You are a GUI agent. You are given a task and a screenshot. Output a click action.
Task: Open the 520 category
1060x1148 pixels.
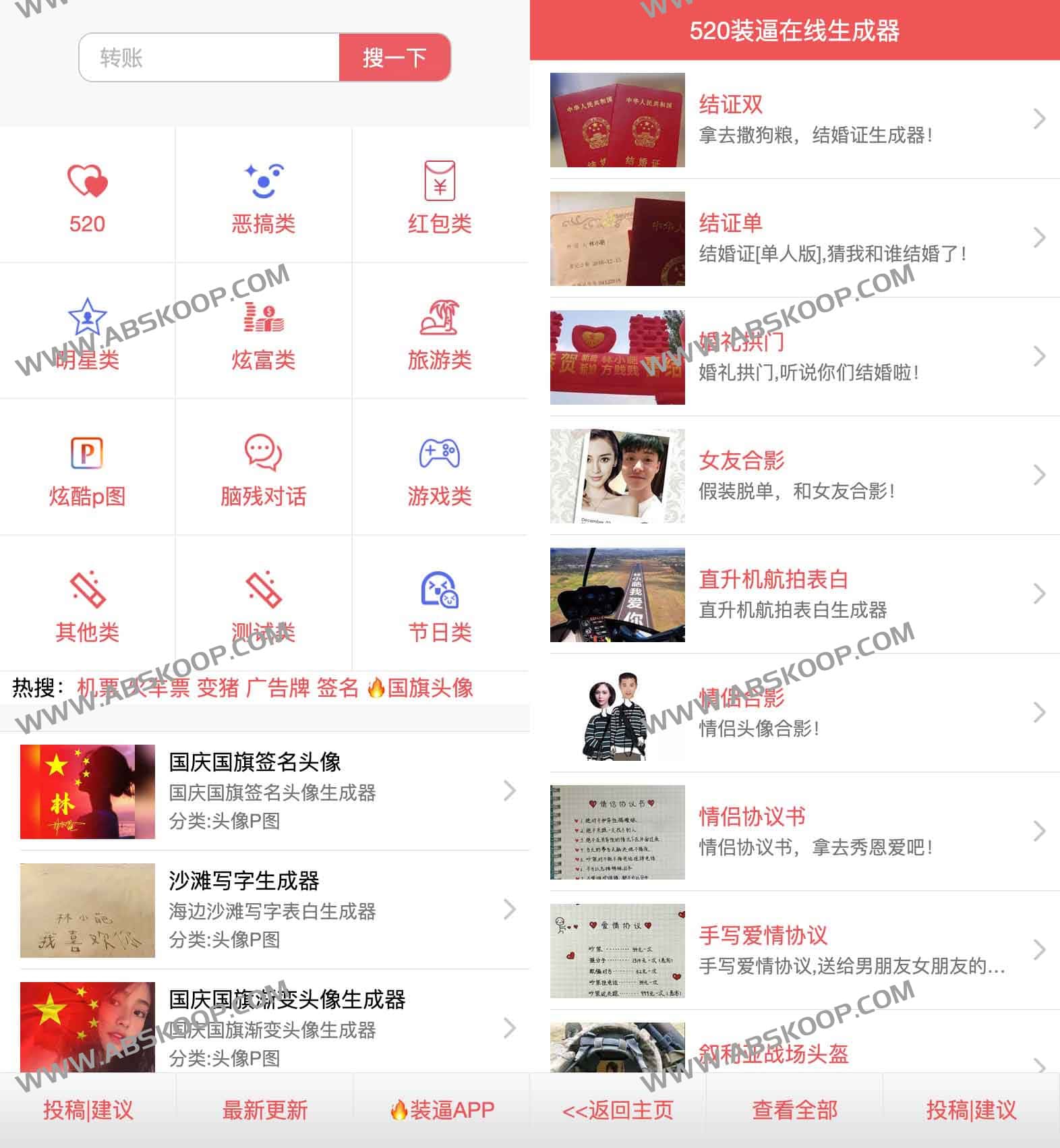coord(87,197)
